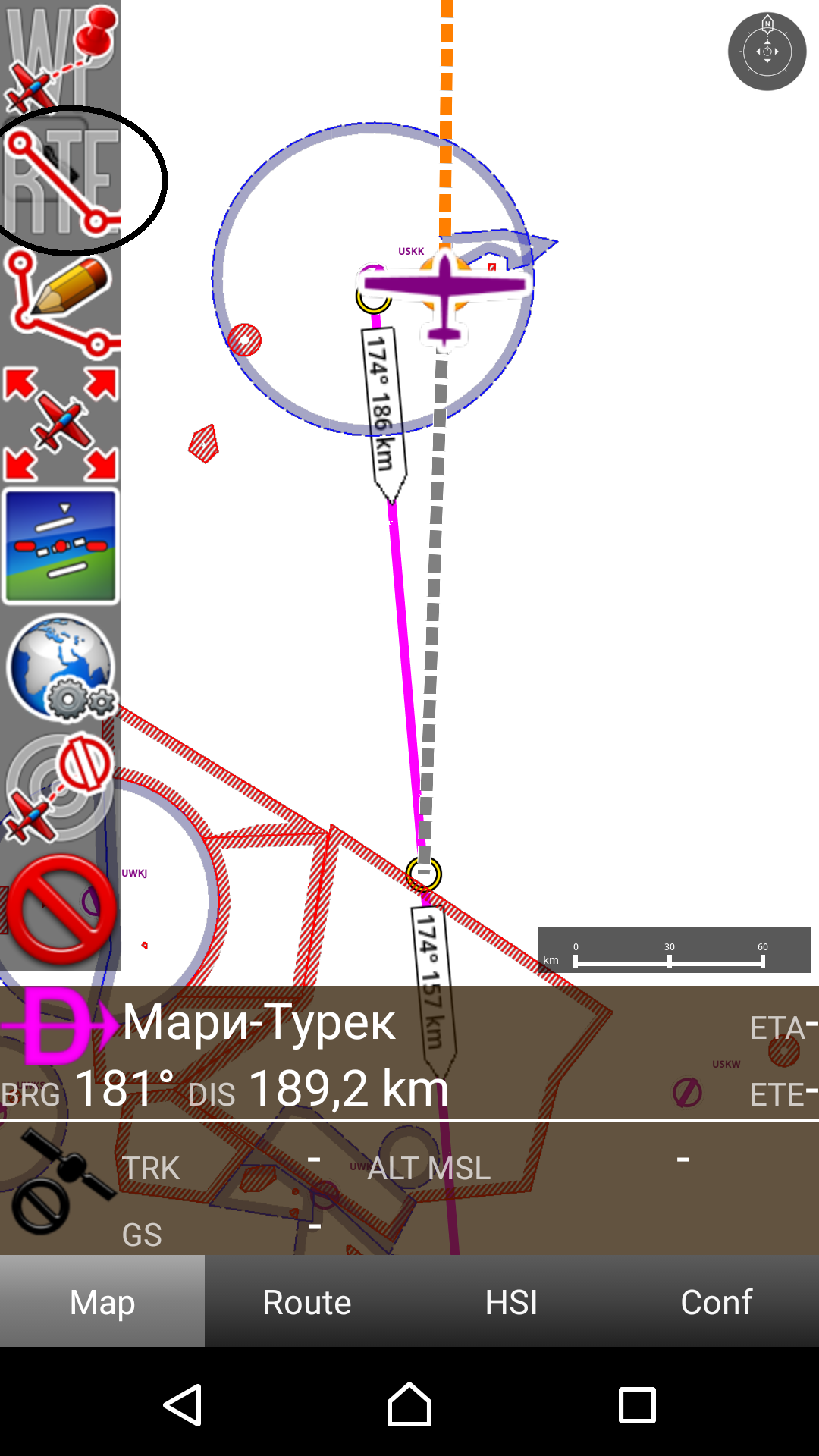Tap the compass orientation button
The width and height of the screenshot is (819, 1456).
(x=767, y=52)
